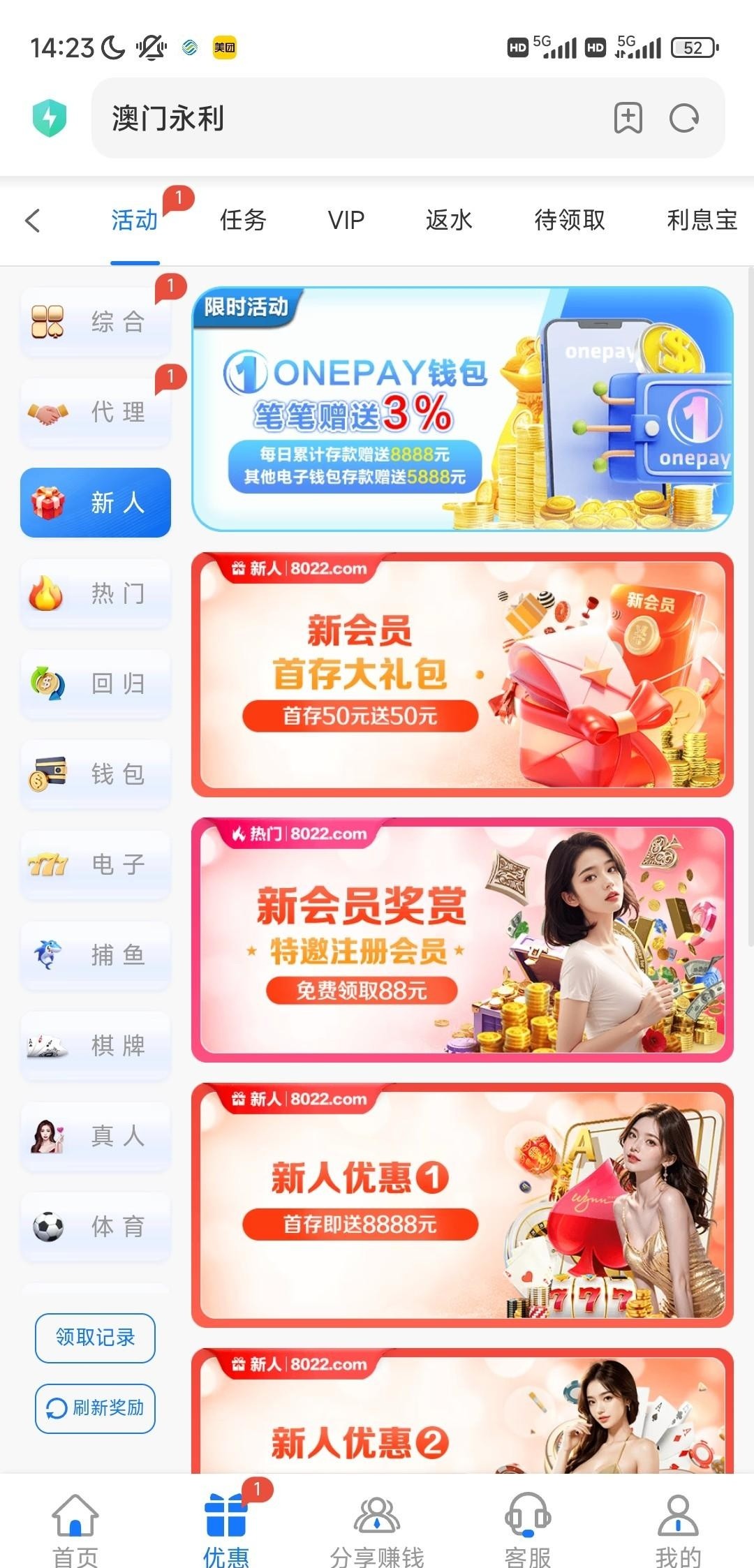Go back using the left arrow
Image resolution: width=754 pixels, height=1568 pixels.
click(x=32, y=221)
